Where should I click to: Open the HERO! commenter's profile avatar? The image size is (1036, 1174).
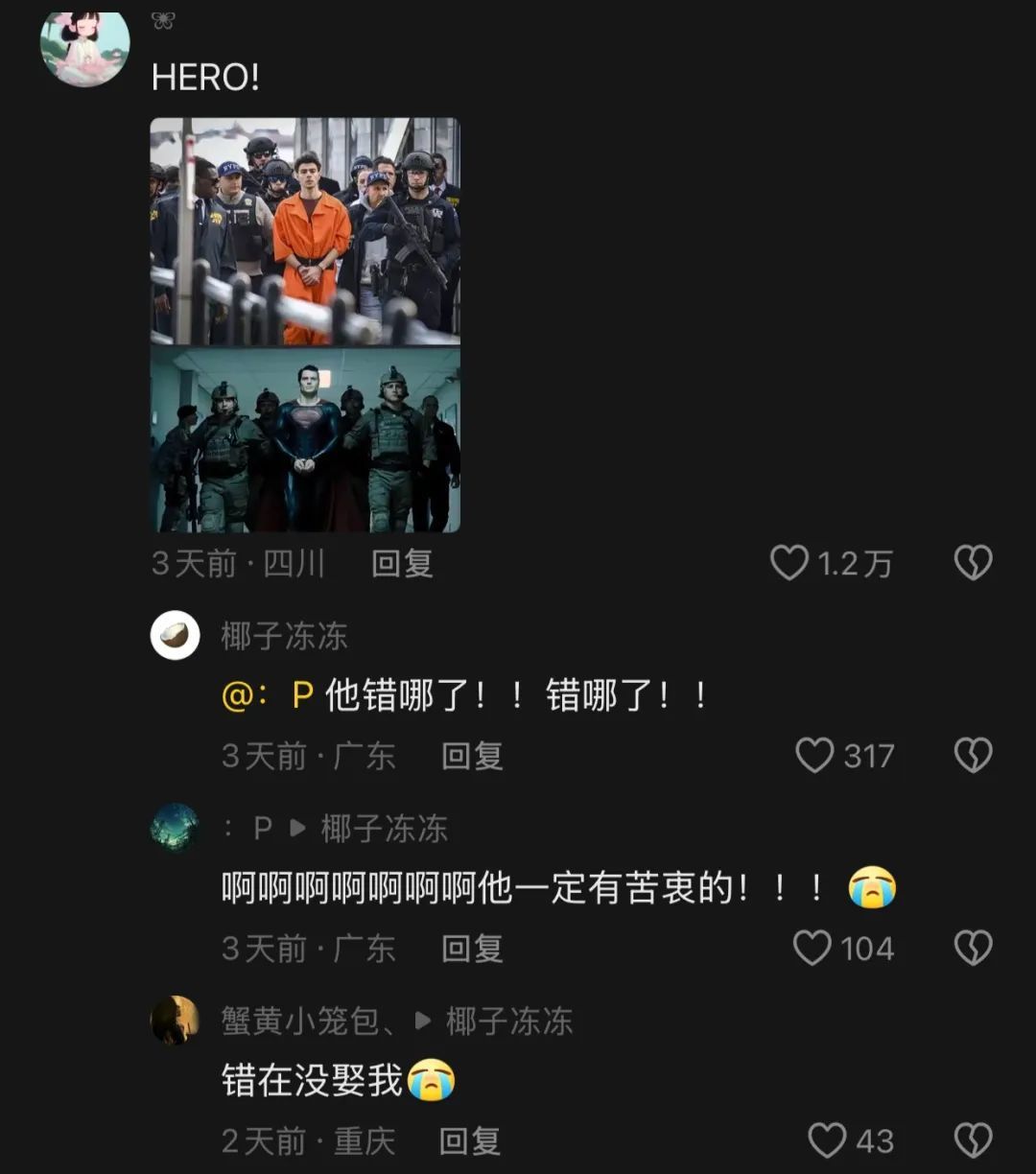(84, 48)
